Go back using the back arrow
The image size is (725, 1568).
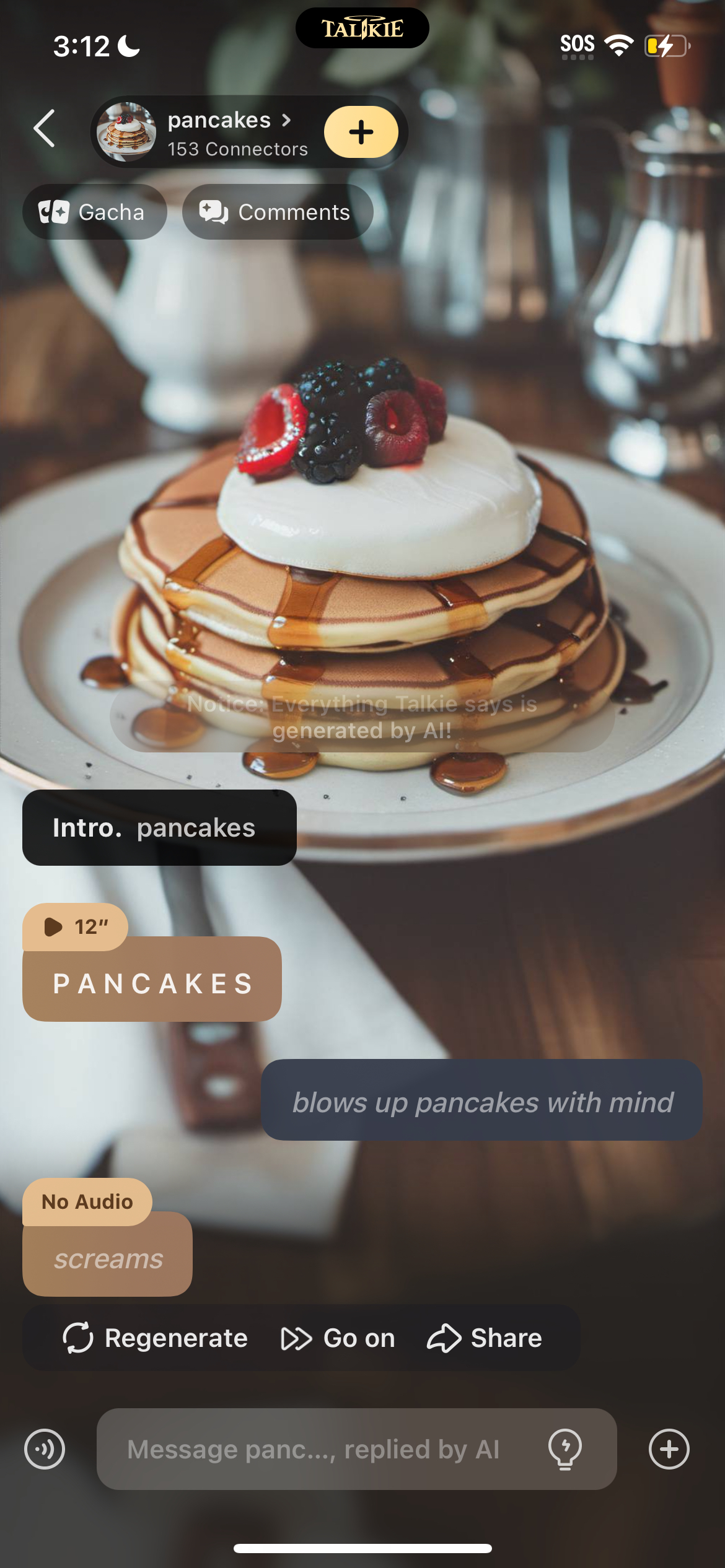pyautogui.click(x=45, y=129)
